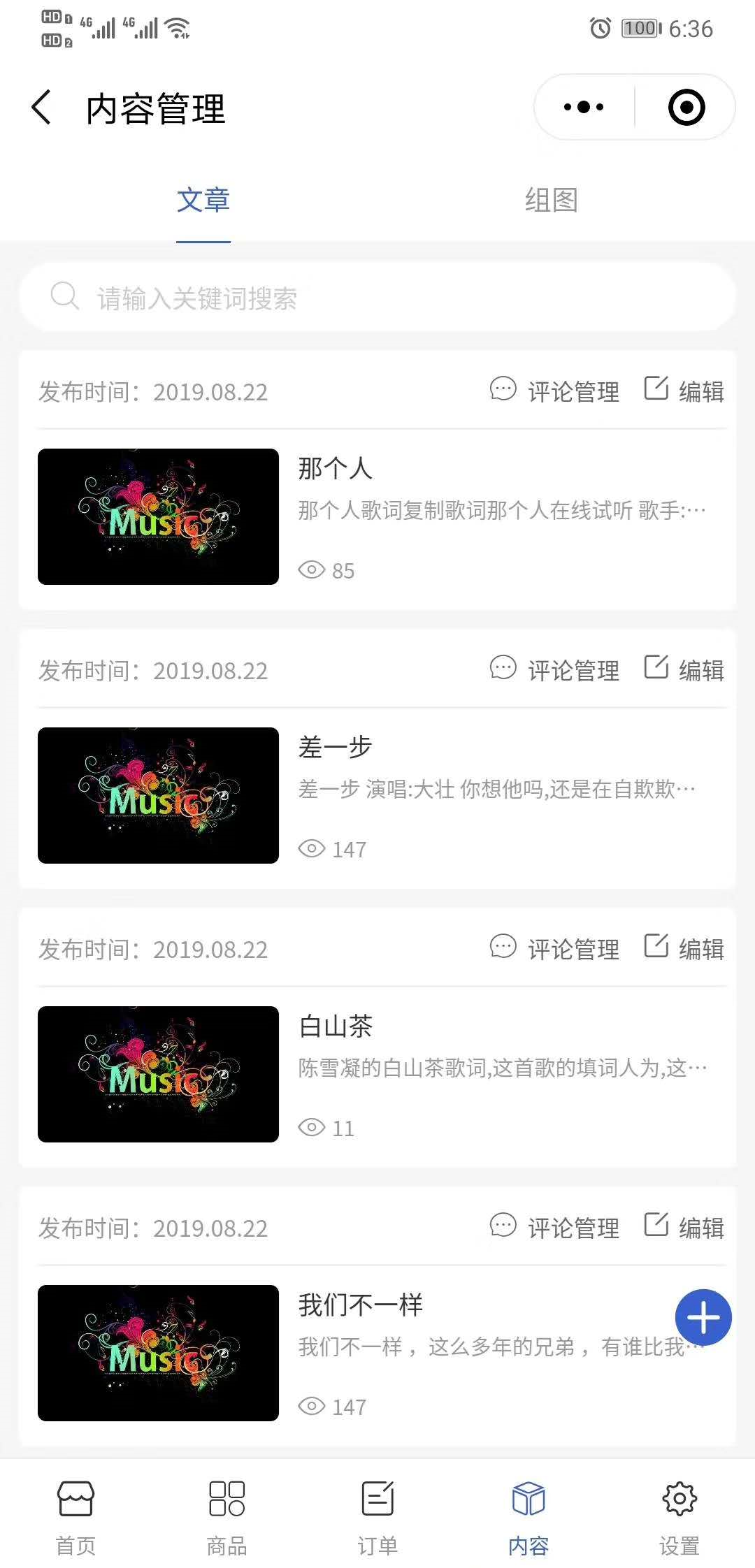This screenshot has width=755, height=1568.
Task: Go back from 内容管理 page
Action: (41, 108)
